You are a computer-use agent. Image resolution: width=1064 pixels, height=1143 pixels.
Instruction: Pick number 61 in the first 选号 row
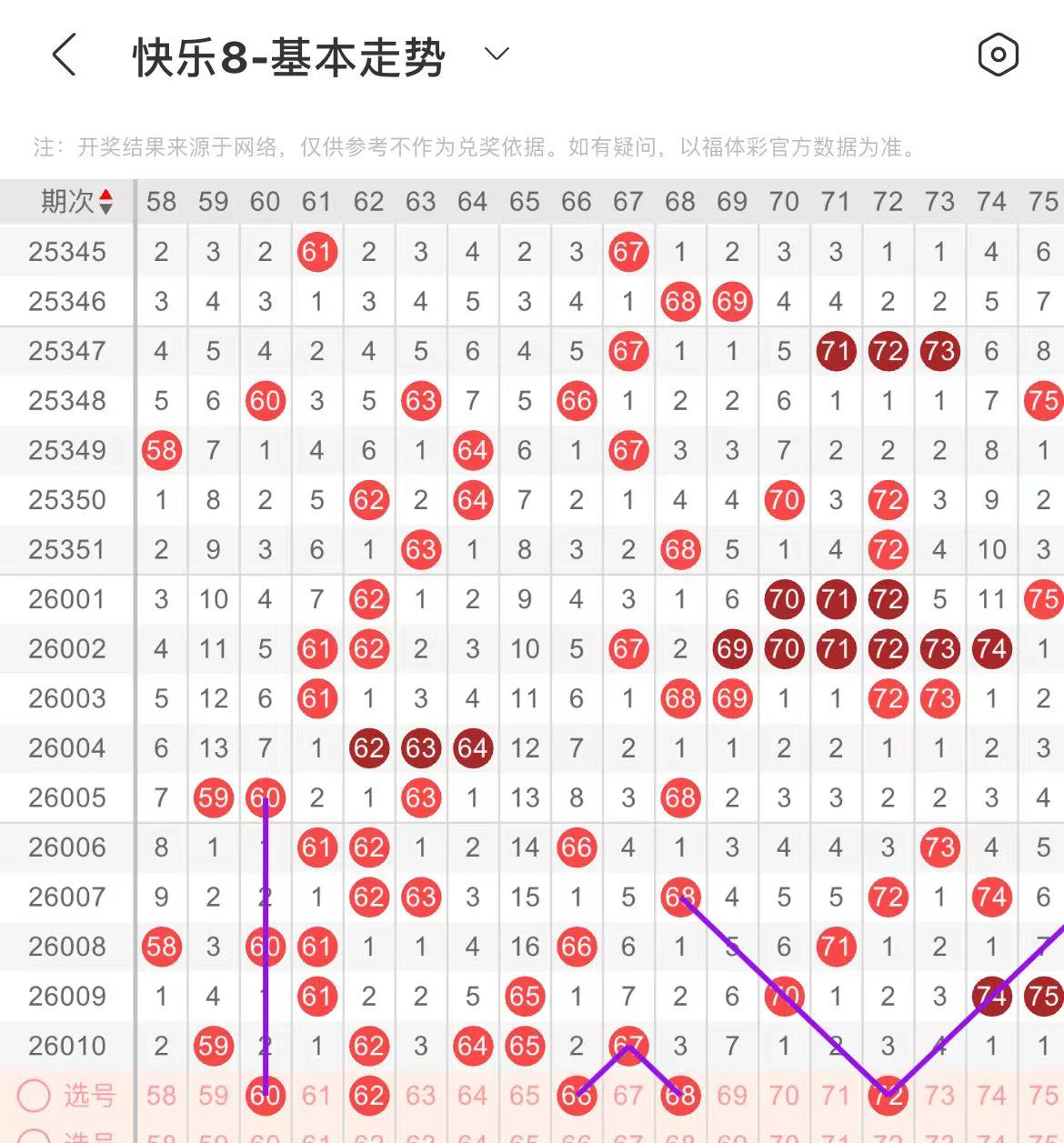pyautogui.click(x=316, y=1096)
